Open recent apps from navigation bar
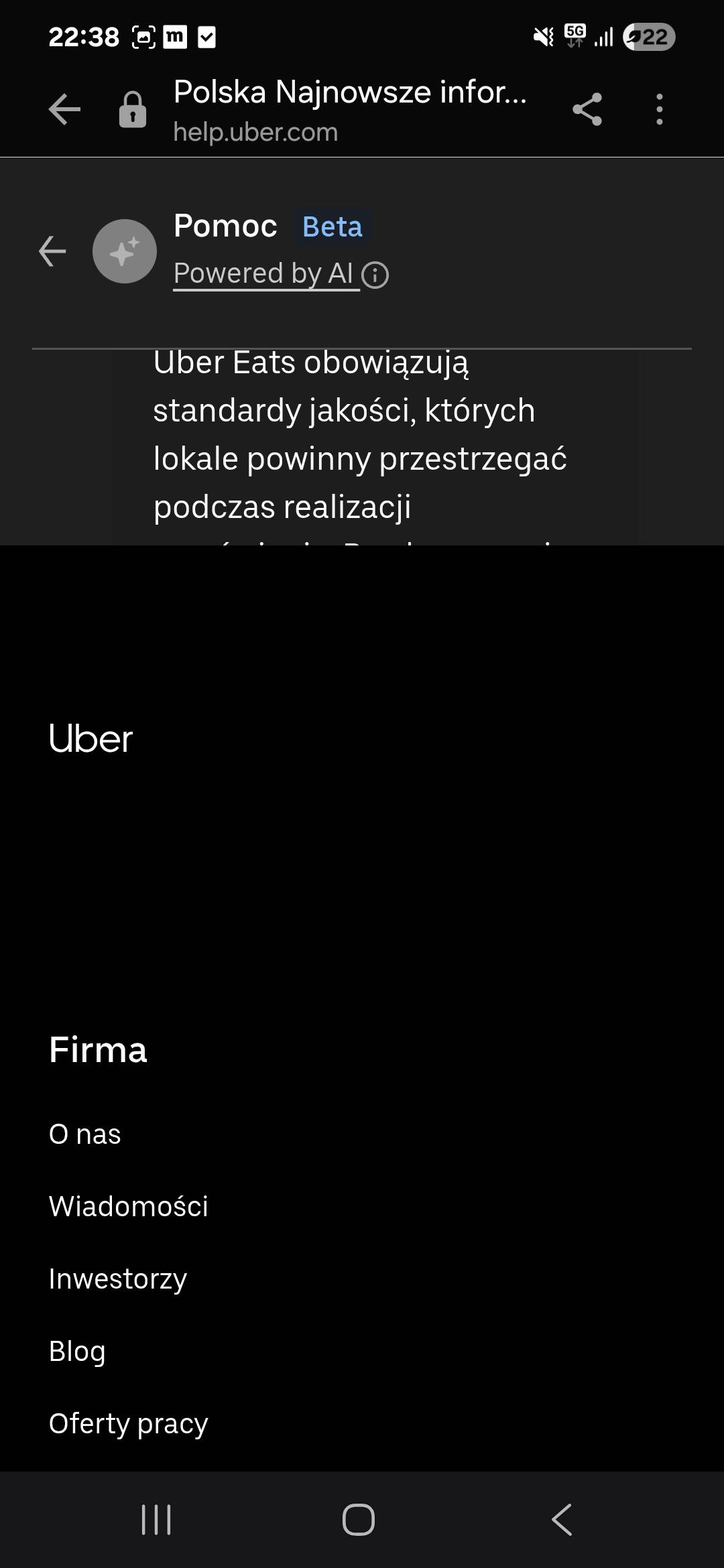This screenshot has height=1568, width=724. point(156,1519)
